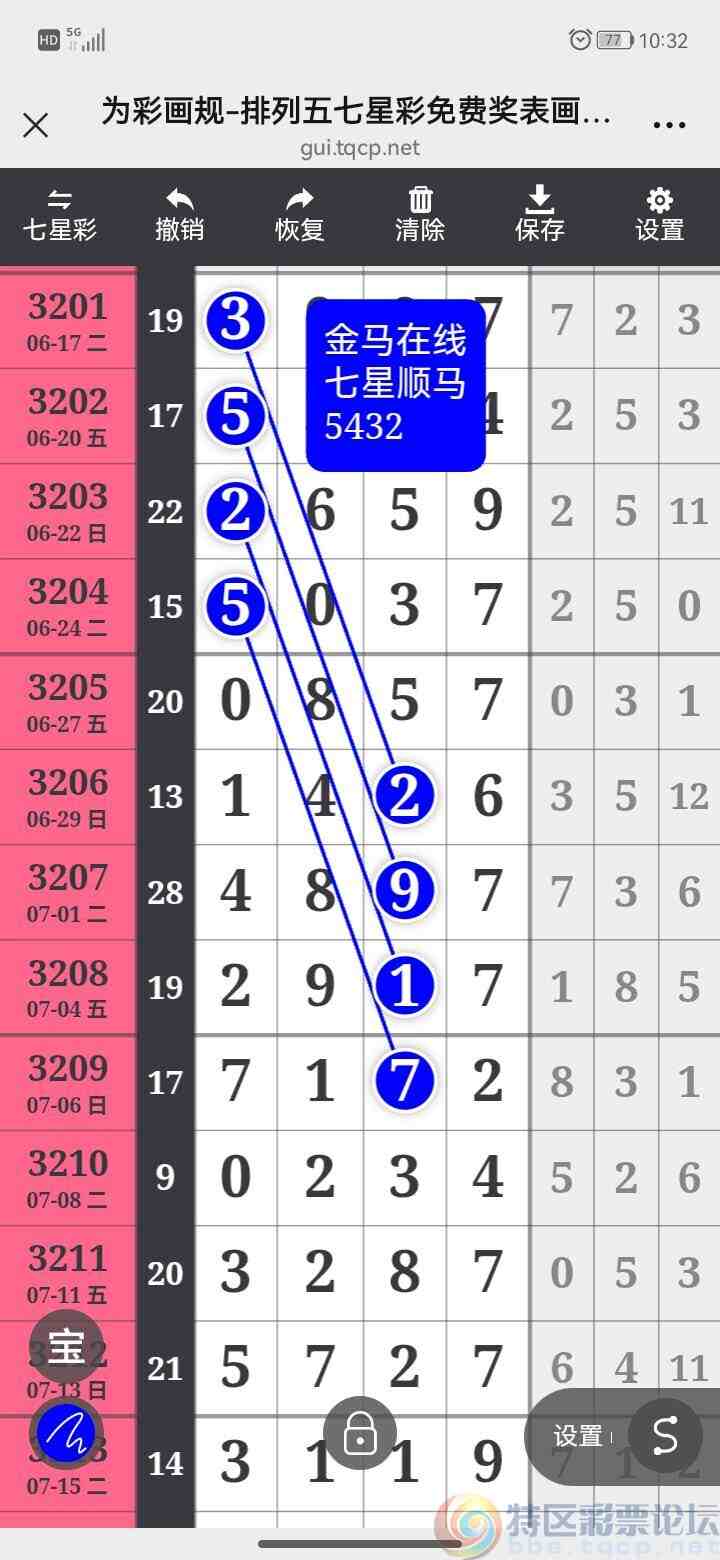Tap the floating 宝 button

click(x=66, y=1346)
